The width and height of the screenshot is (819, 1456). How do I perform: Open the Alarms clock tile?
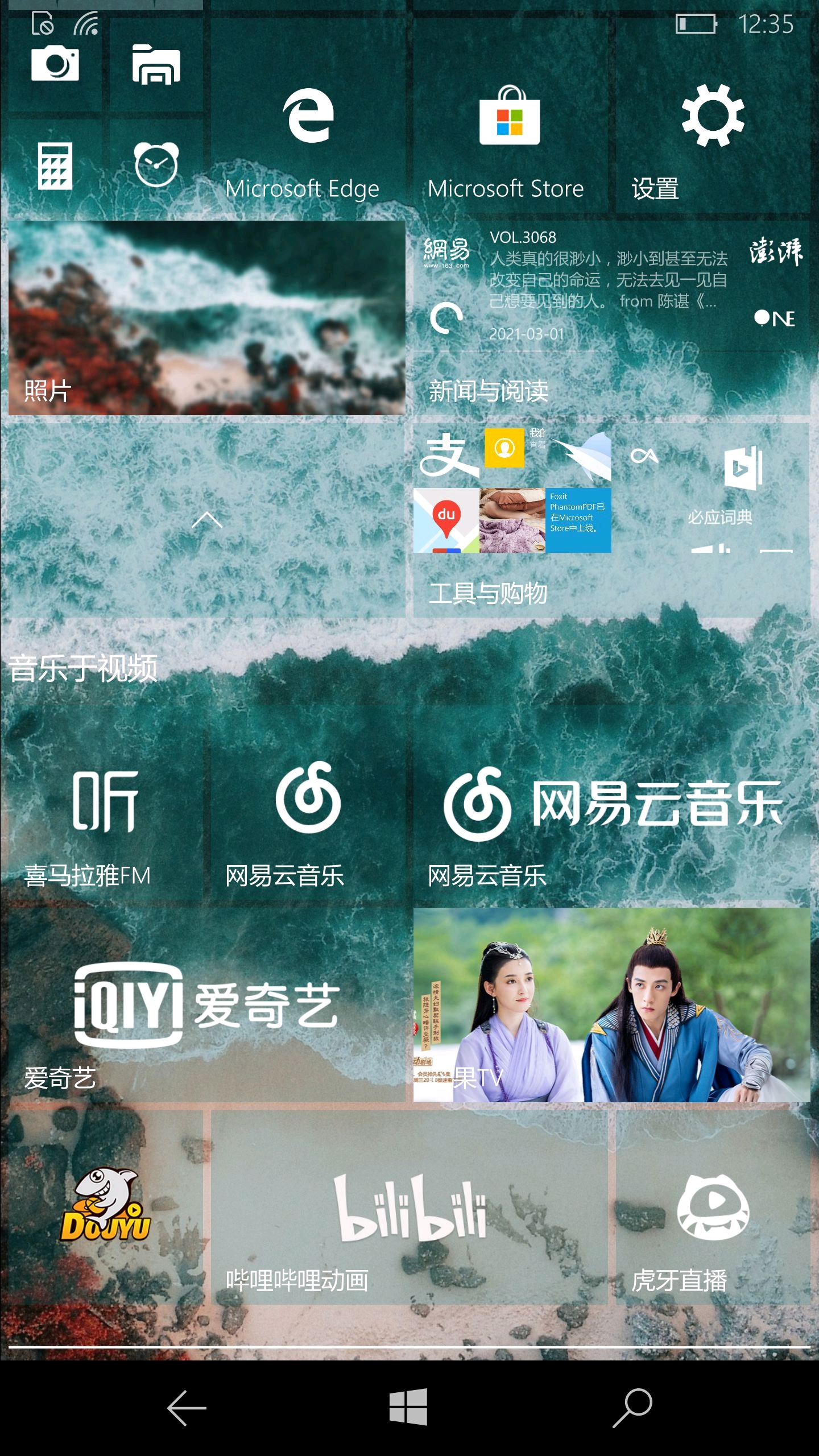[x=156, y=166]
